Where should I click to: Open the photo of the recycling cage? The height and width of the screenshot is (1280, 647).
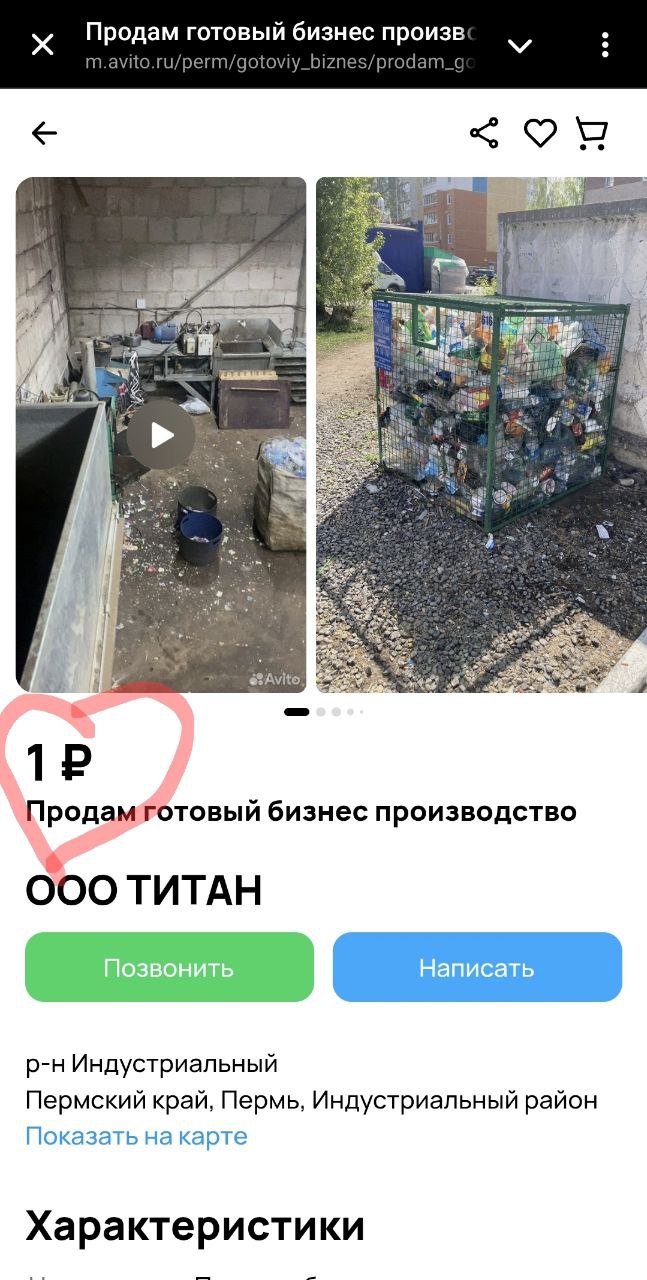pyautogui.click(x=480, y=435)
